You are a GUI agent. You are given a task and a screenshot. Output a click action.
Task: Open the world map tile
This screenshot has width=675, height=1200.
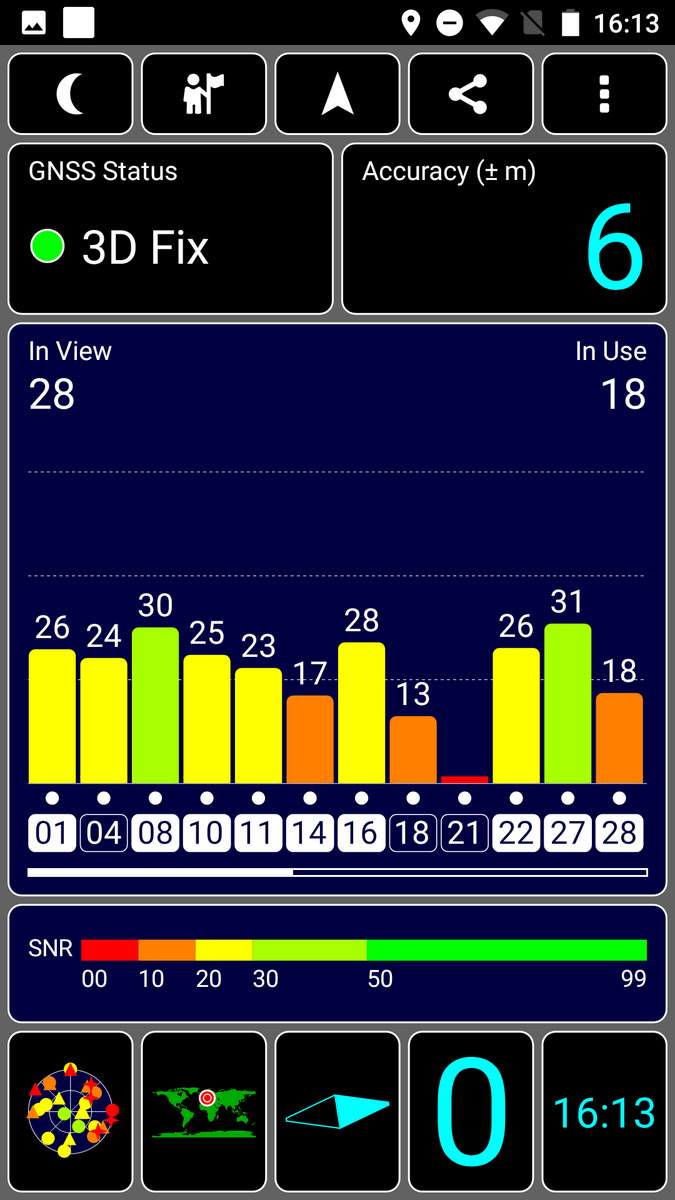pyautogui.click(x=204, y=1111)
